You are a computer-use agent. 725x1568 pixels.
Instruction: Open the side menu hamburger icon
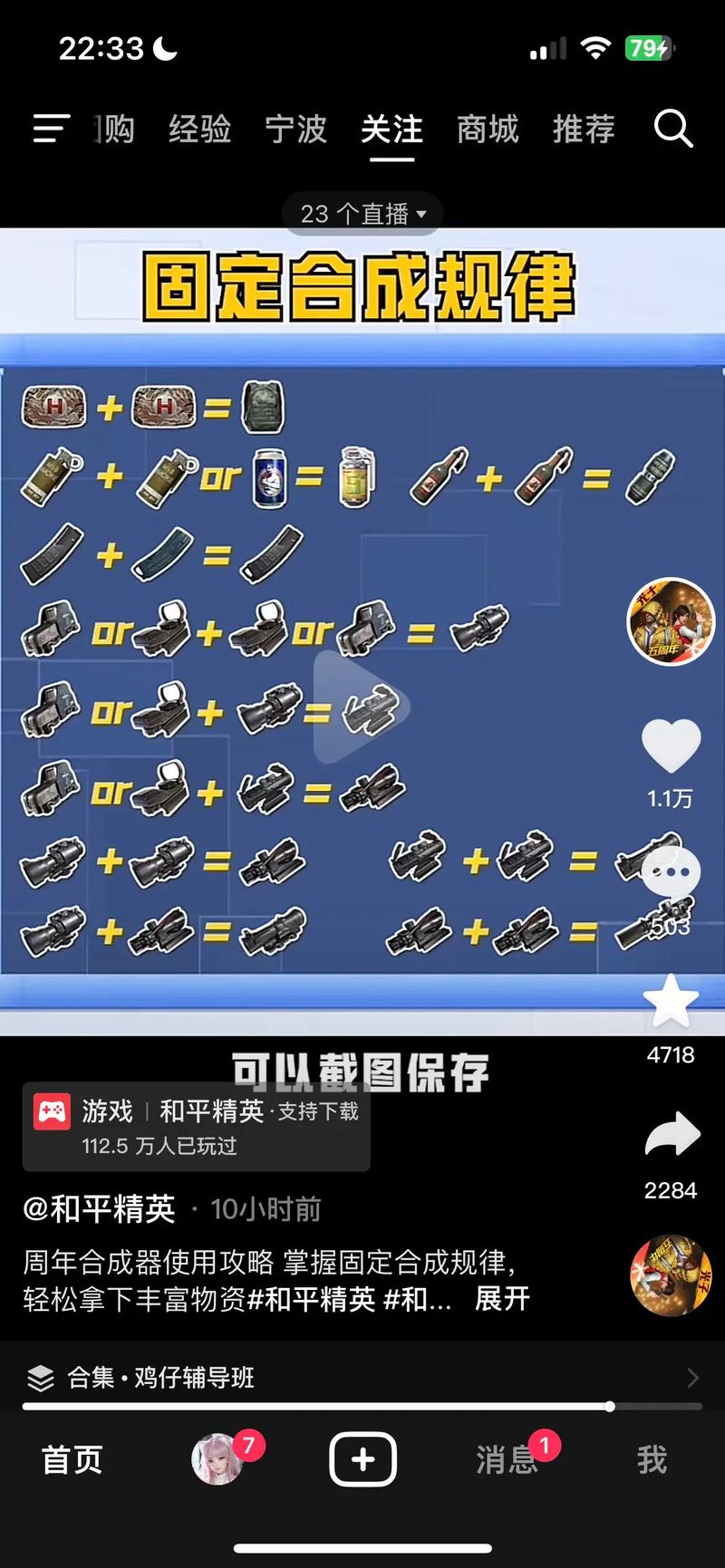point(51,129)
